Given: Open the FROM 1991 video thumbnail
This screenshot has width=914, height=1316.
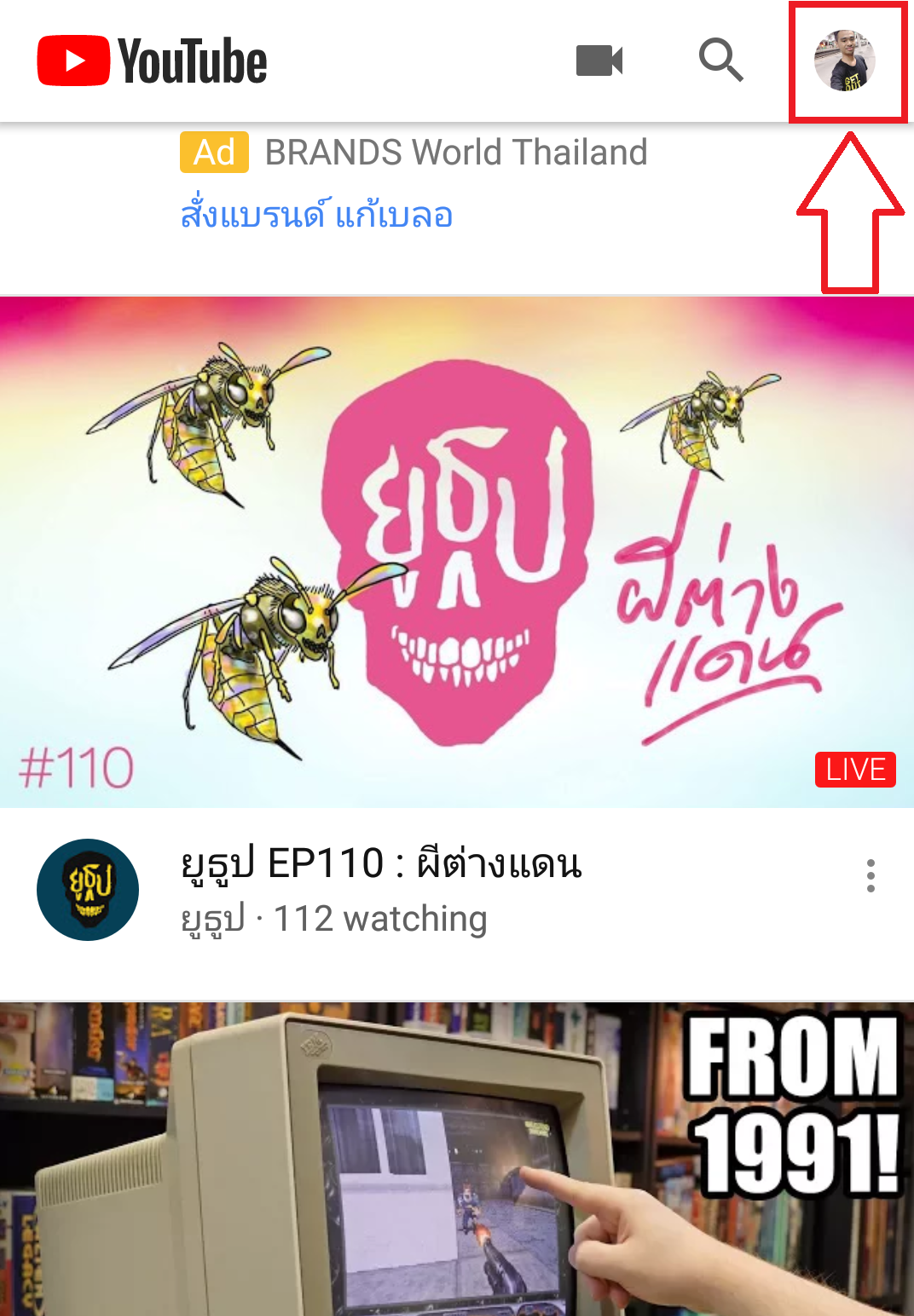Looking at the screenshot, I should [457, 1159].
